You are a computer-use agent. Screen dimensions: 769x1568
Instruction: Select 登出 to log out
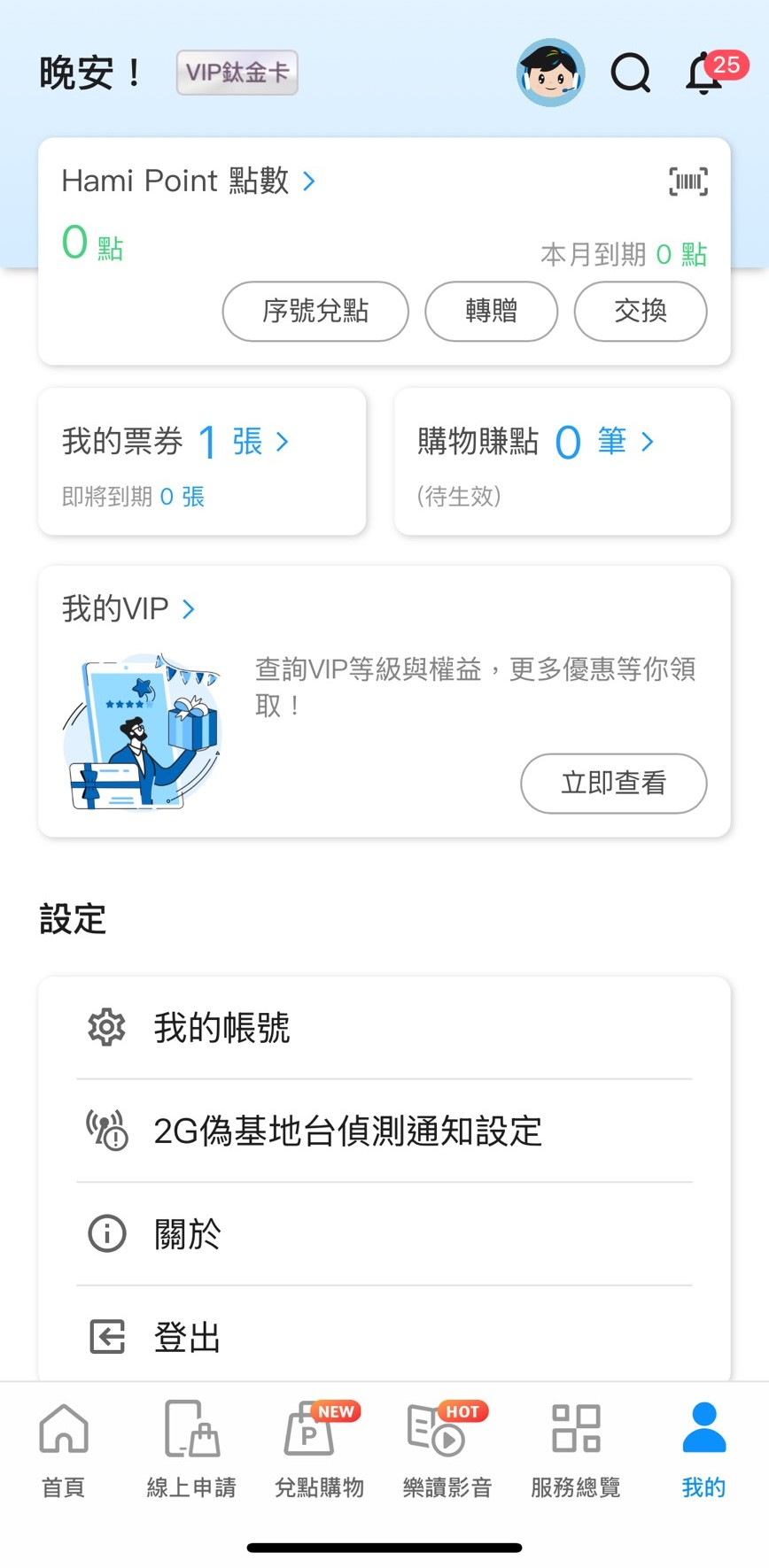[384, 1336]
